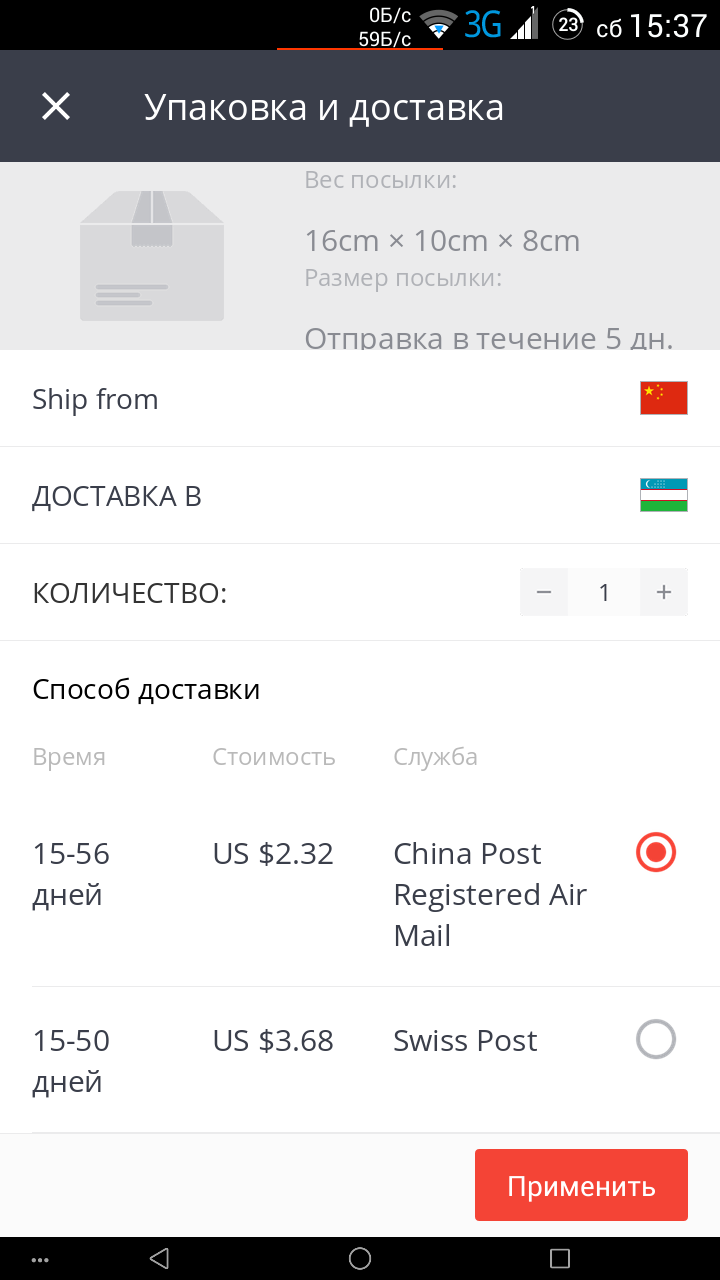720x1280 pixels.
Task: Tap the Применить button
Action: 581,1186
